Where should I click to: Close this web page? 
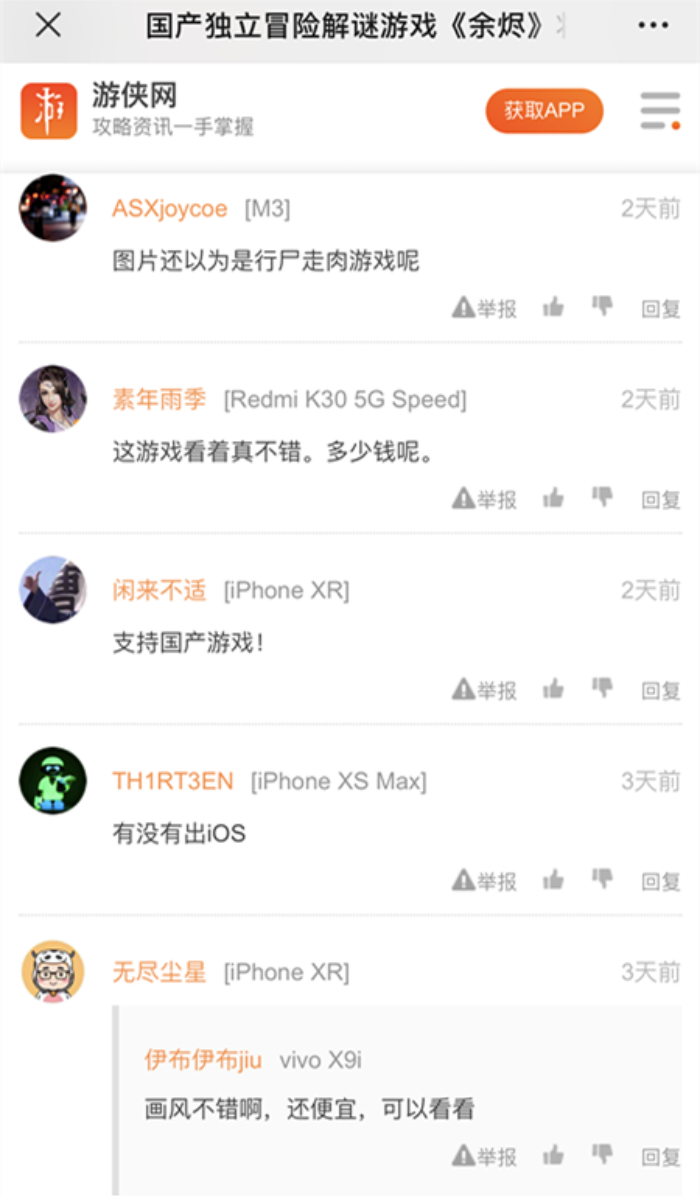pos(47,26)
